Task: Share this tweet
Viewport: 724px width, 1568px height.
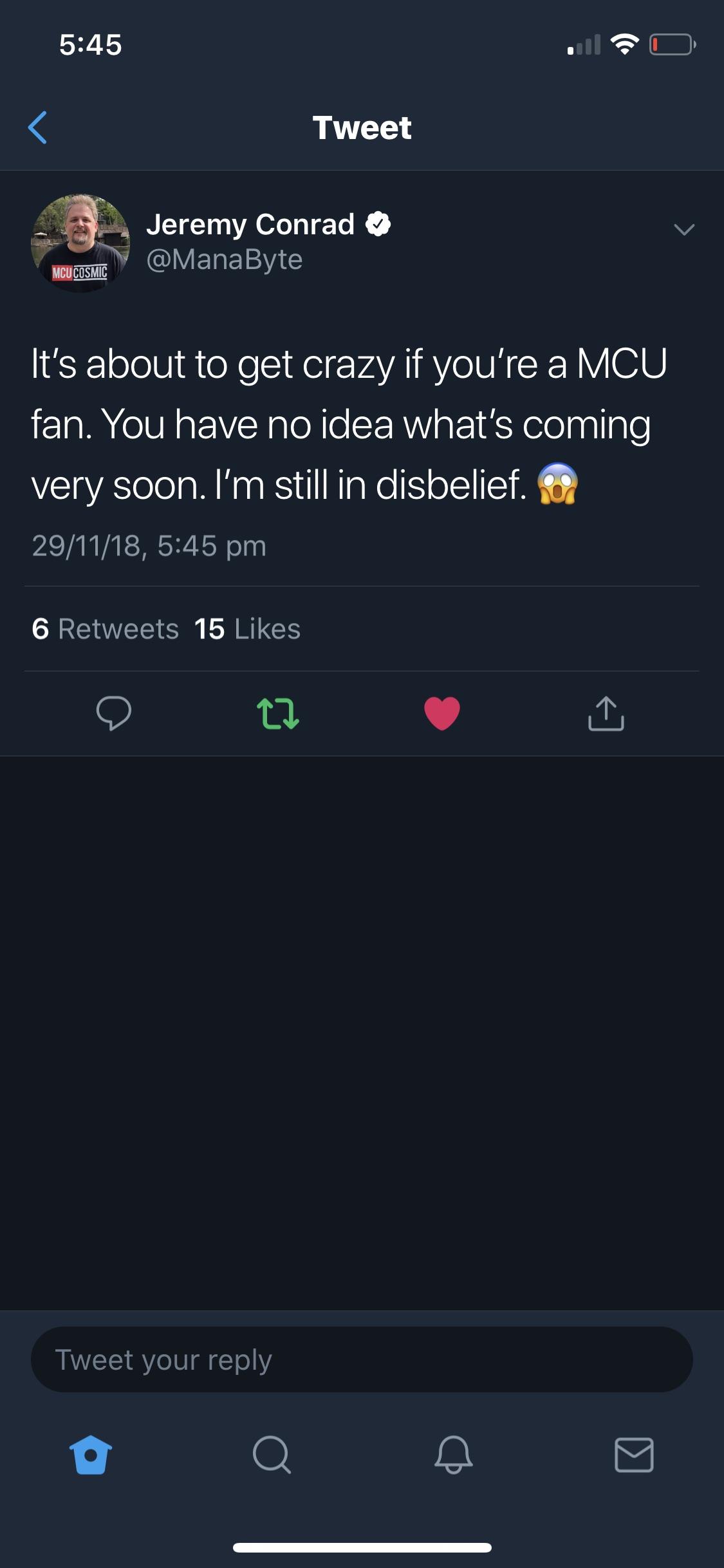Action: [606, 713]
